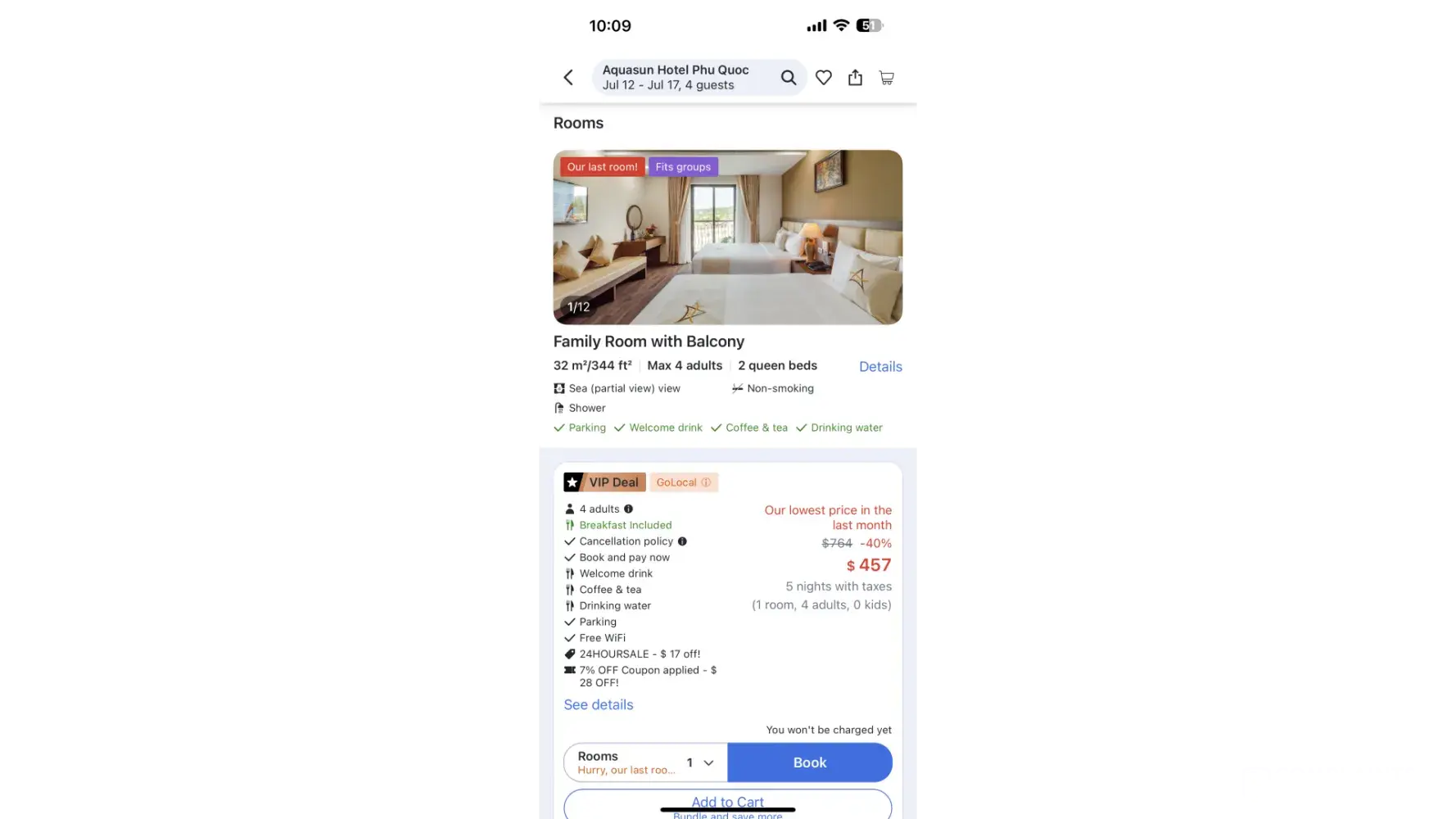Show info about 4 adults occupancy
This screenshot has height=819, width=1456.
pyautogui.click(x=629, y=509)
